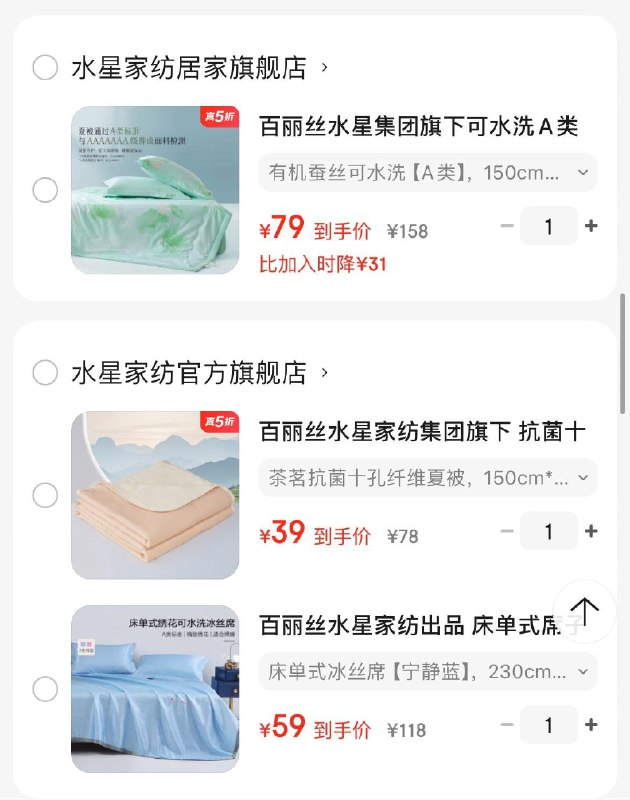This screenshot has height=800, width=630.
Task: Open the ¥39 summer quilt product image
Action: [155, 495]
